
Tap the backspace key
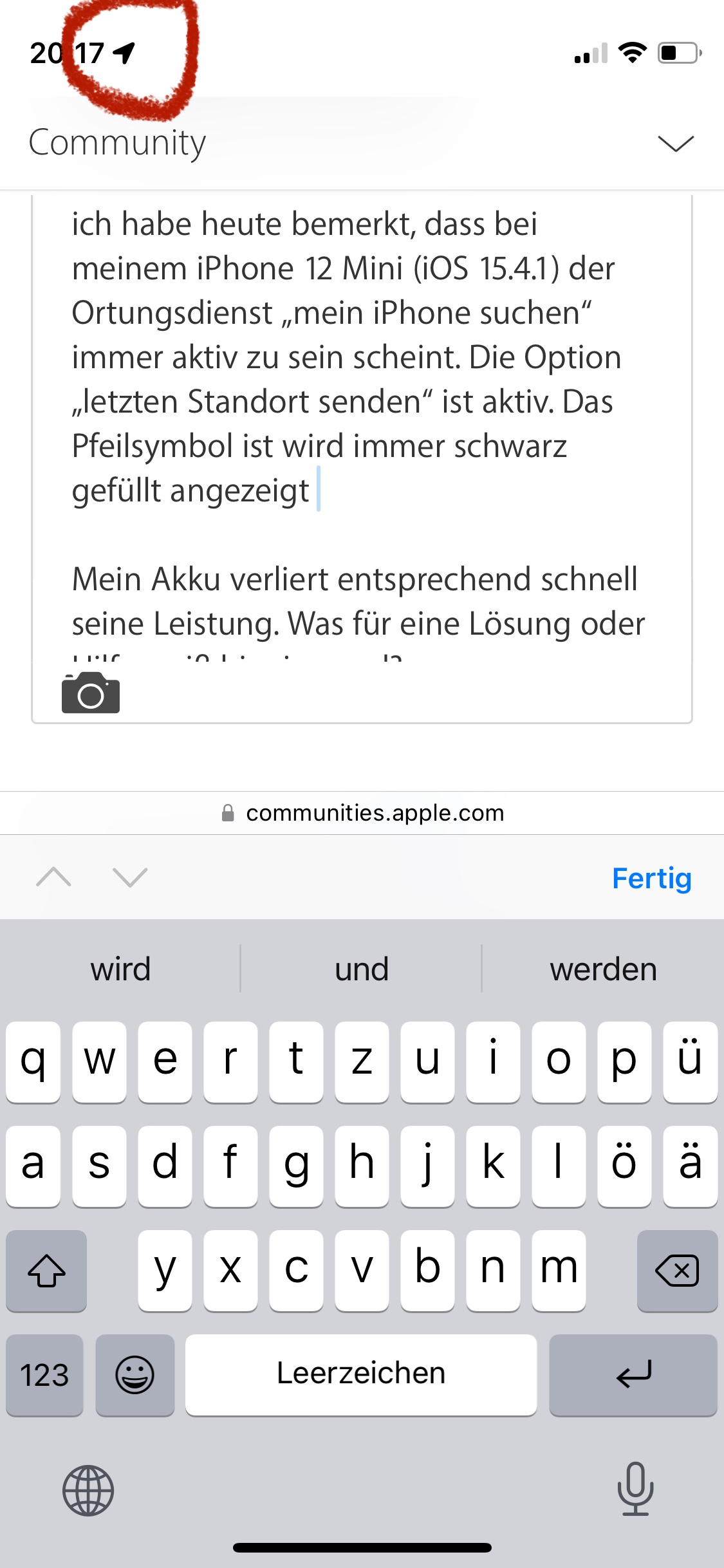coord(677,1271)
